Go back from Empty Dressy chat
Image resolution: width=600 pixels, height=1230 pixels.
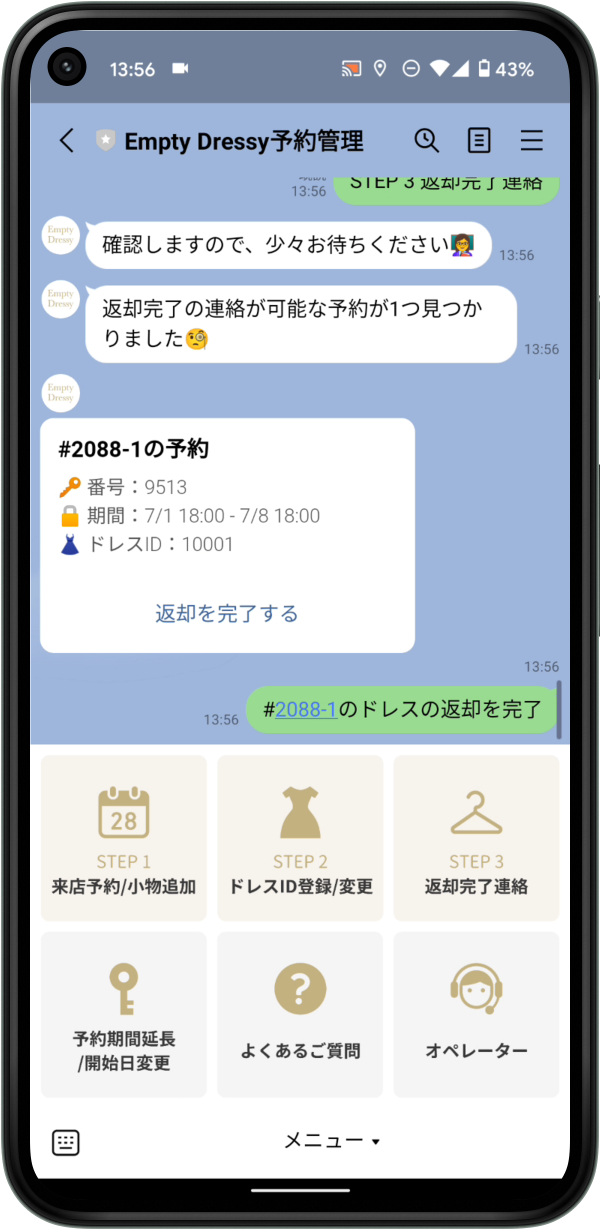[66, 141]
